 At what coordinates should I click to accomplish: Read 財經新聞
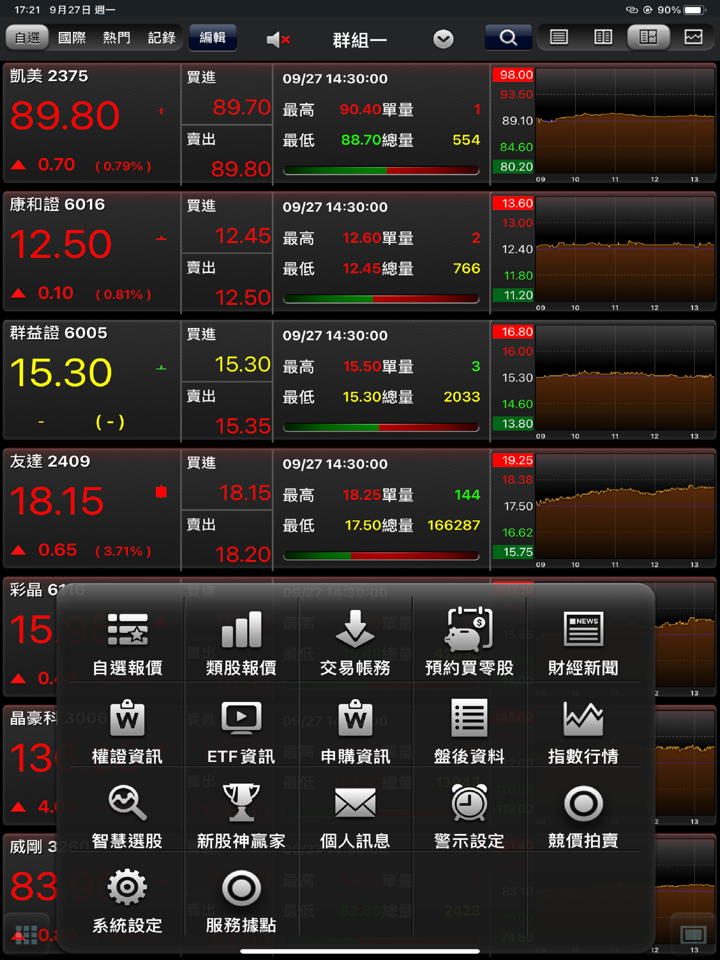click(x=583, y=643)
